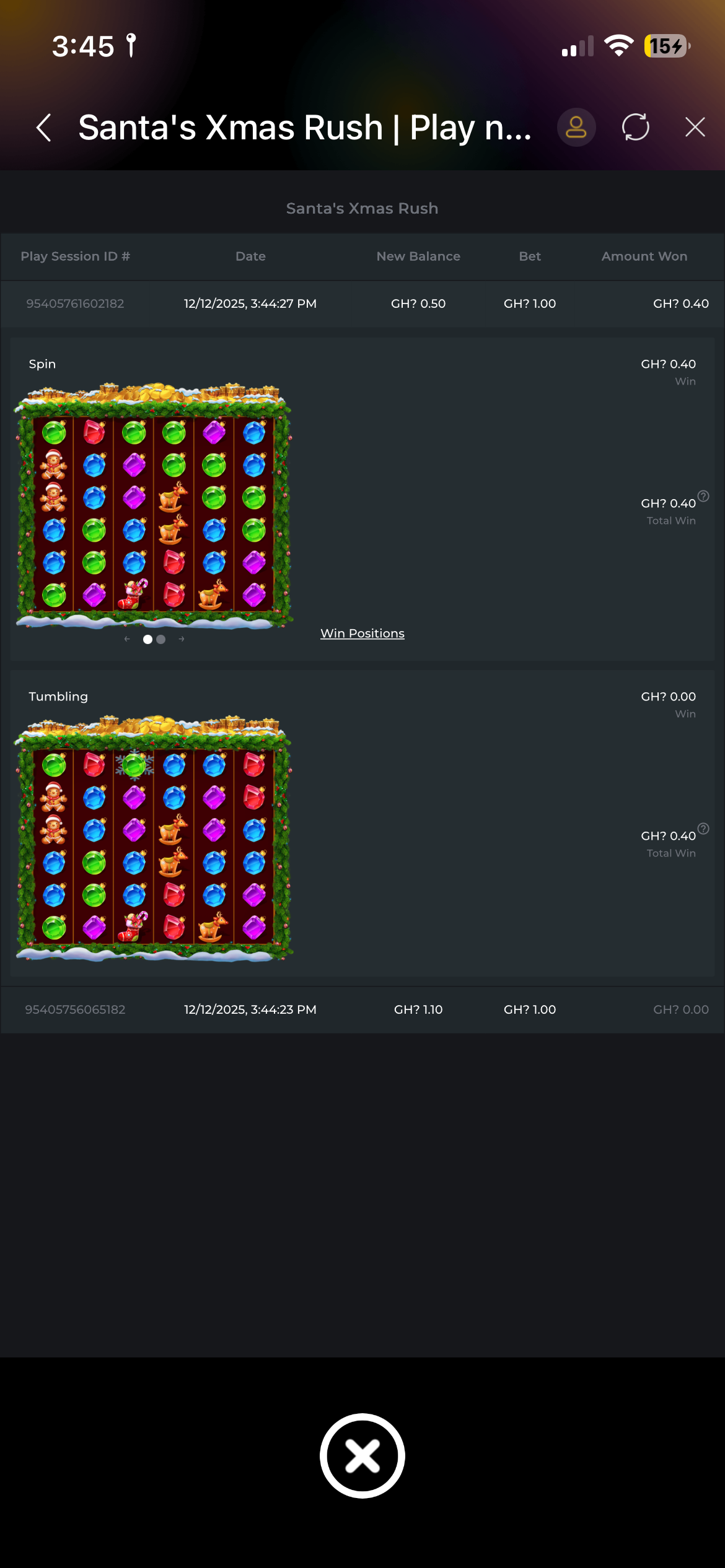The image size is (725, 1568).
Task: Select the second page indicator dot
Action: [x=161, y=639]
